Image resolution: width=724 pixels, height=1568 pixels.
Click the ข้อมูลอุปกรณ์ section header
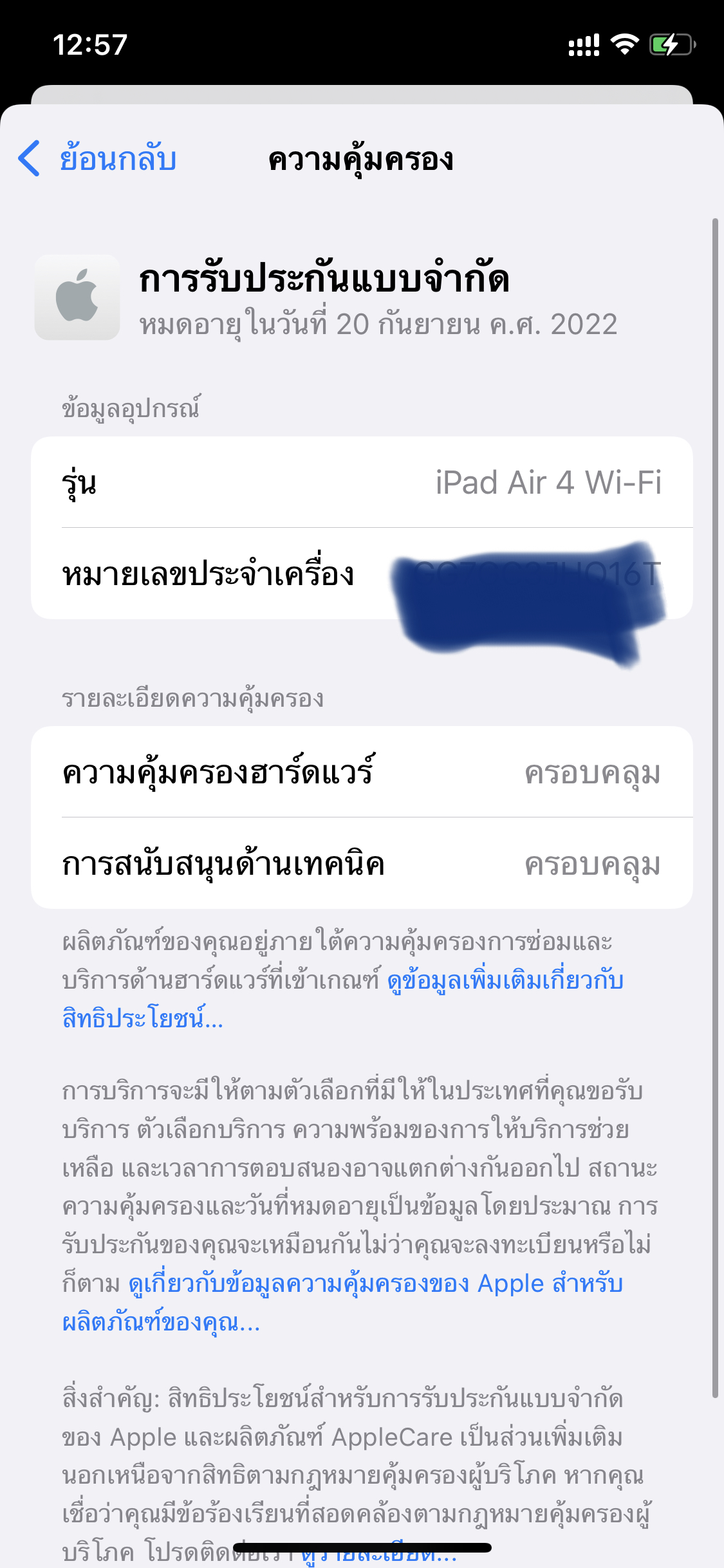[x=131, y=406]
